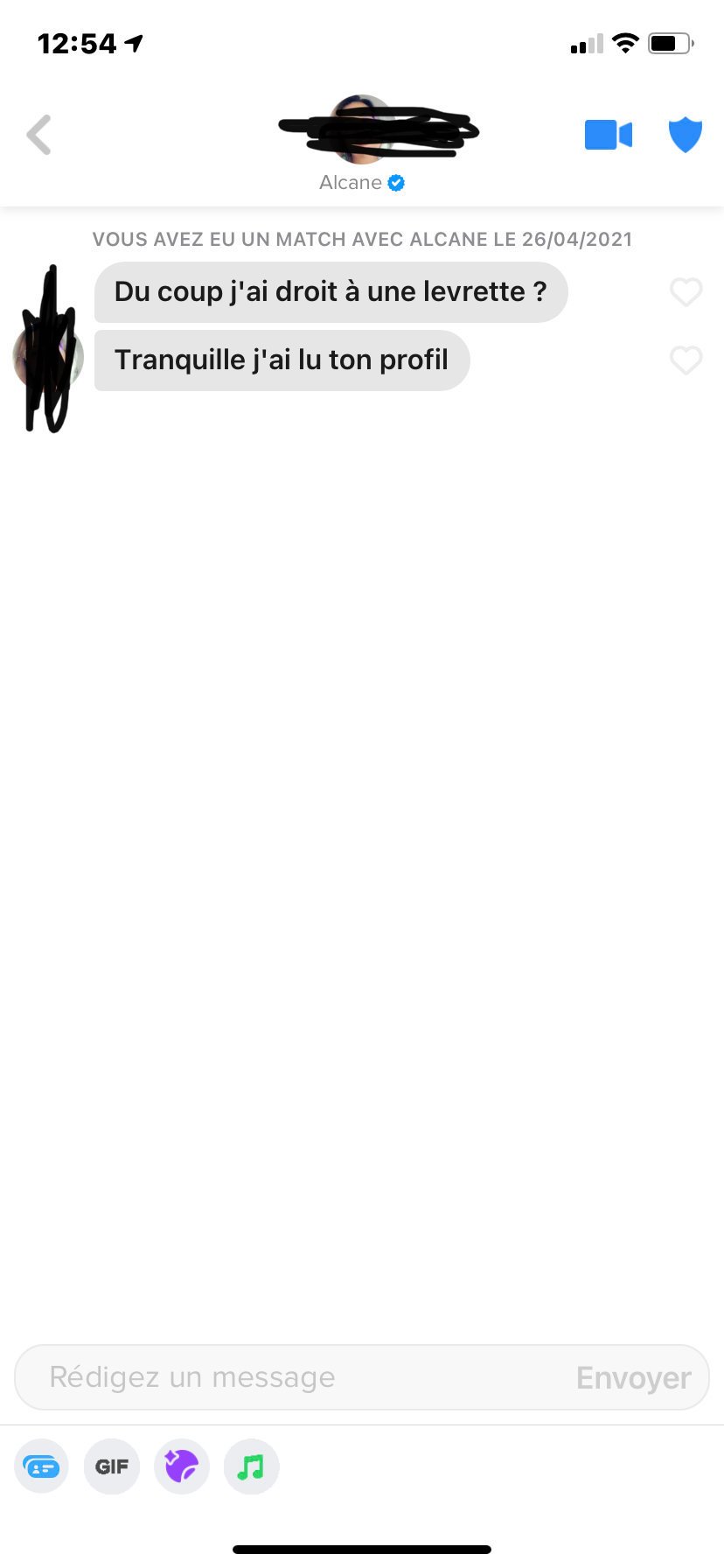
Task: Go back to the matches list
Action: click(x=38, y=135)
